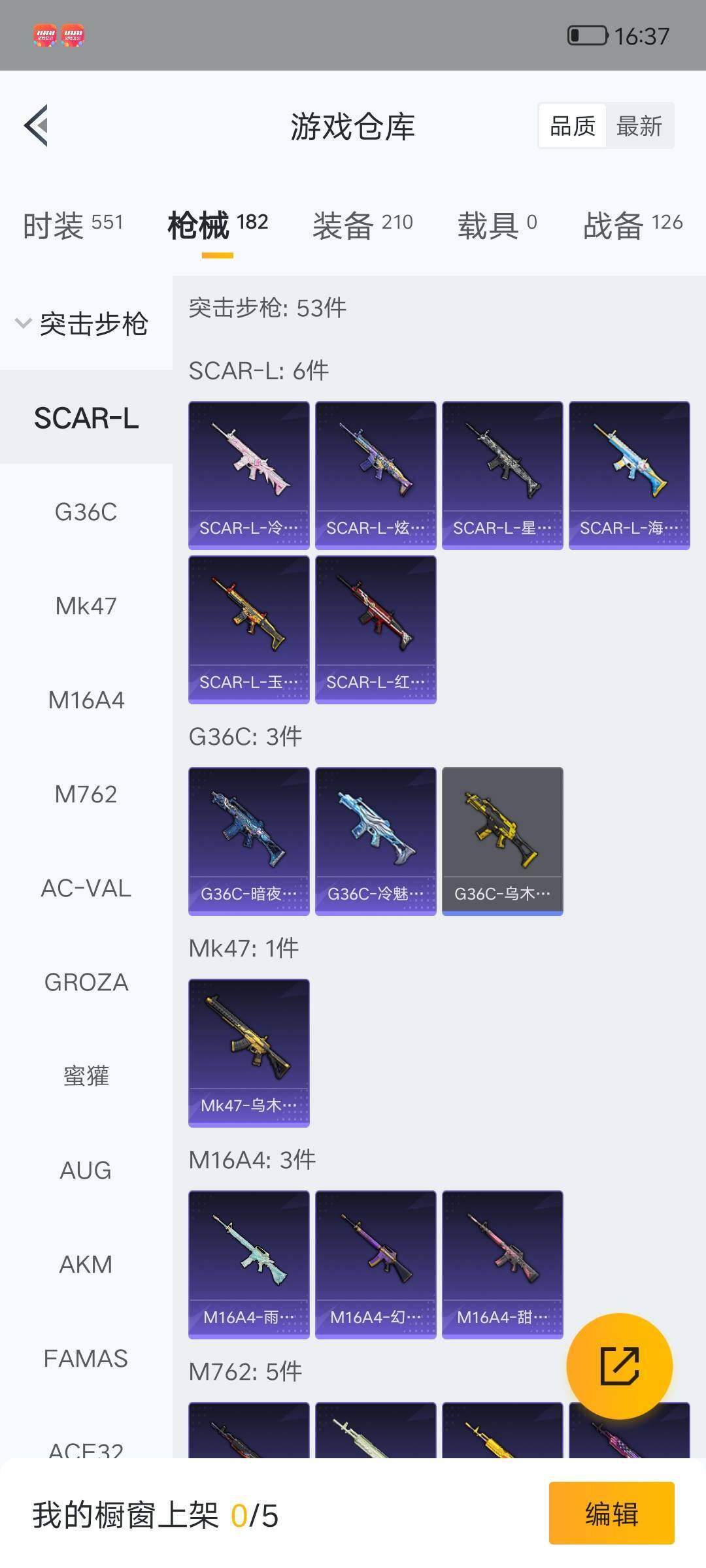Choose AKM from the weapon list
Viewport: 706px width, 1568px height.
(x=86, y=1265)
